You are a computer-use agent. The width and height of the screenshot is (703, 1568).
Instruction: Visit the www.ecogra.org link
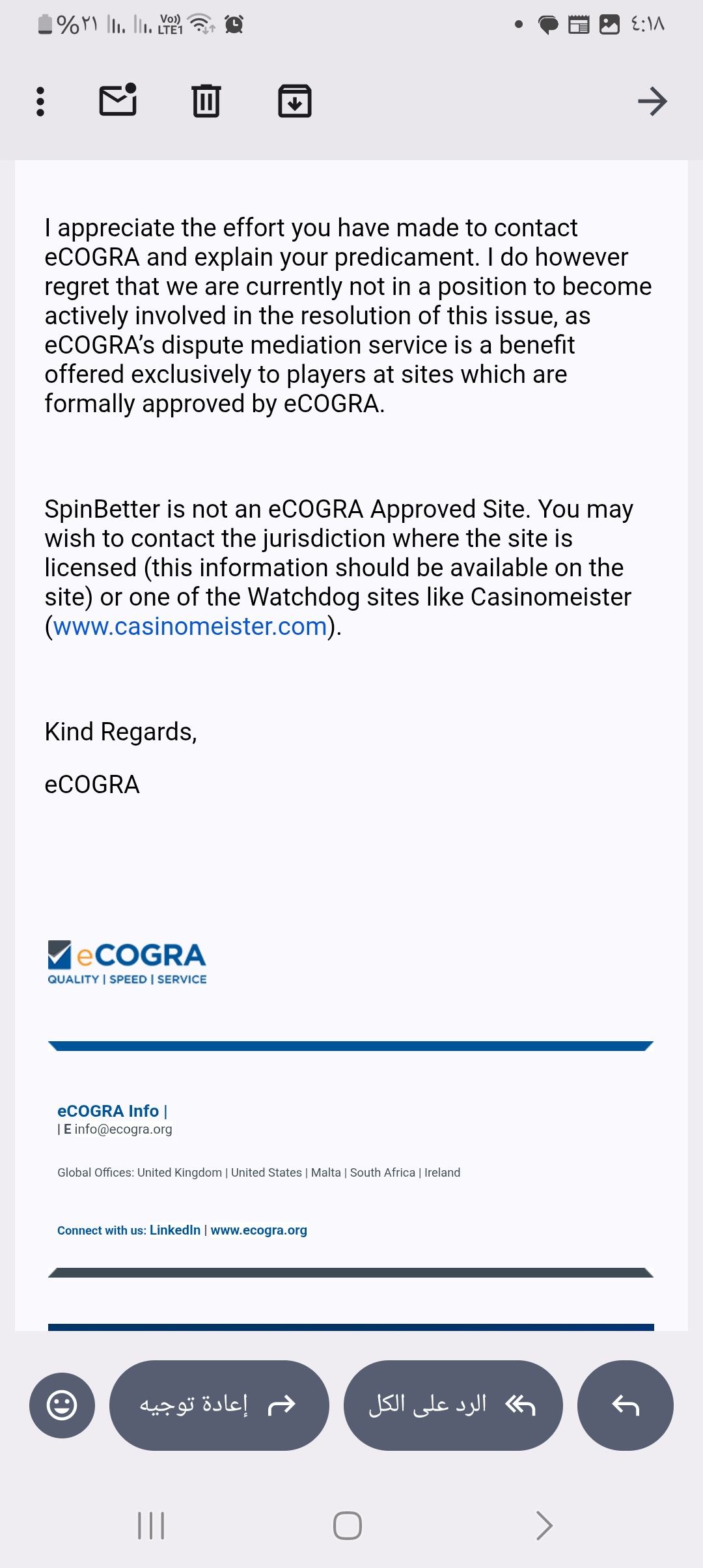pyautogui.click(x=258, y=1230)
